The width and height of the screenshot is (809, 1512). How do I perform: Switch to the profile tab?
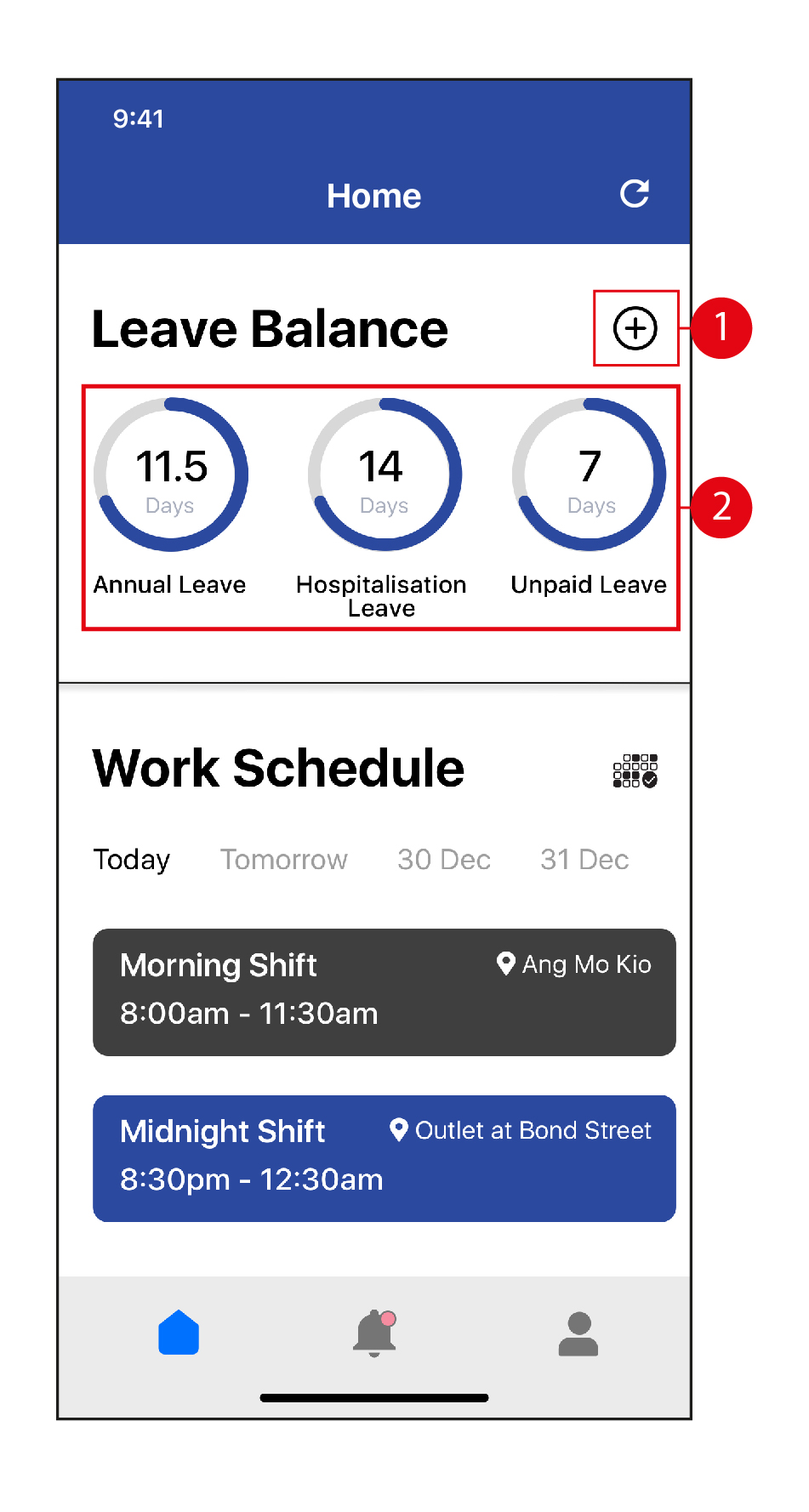578,1333
